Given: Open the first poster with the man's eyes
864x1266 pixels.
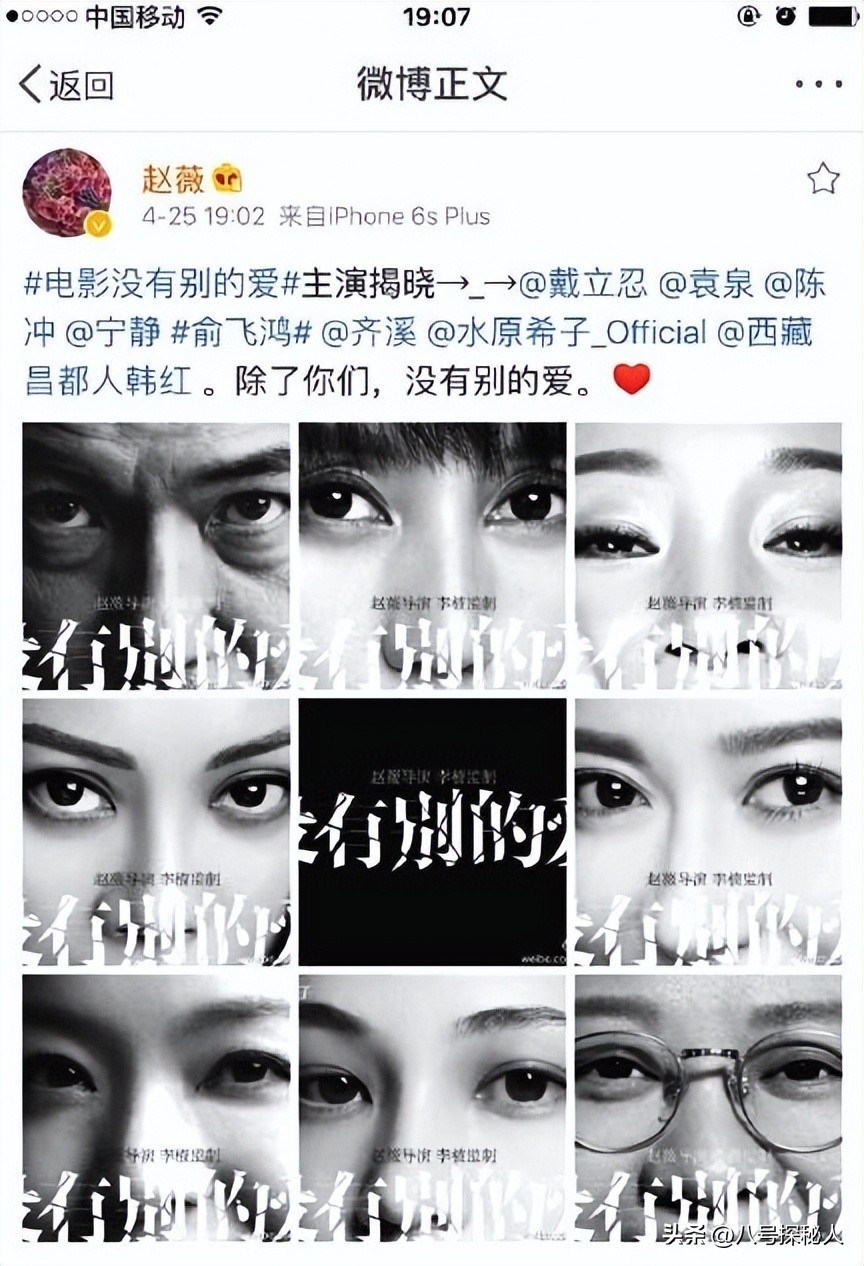Looking at the screenshot, I should 156,556.
